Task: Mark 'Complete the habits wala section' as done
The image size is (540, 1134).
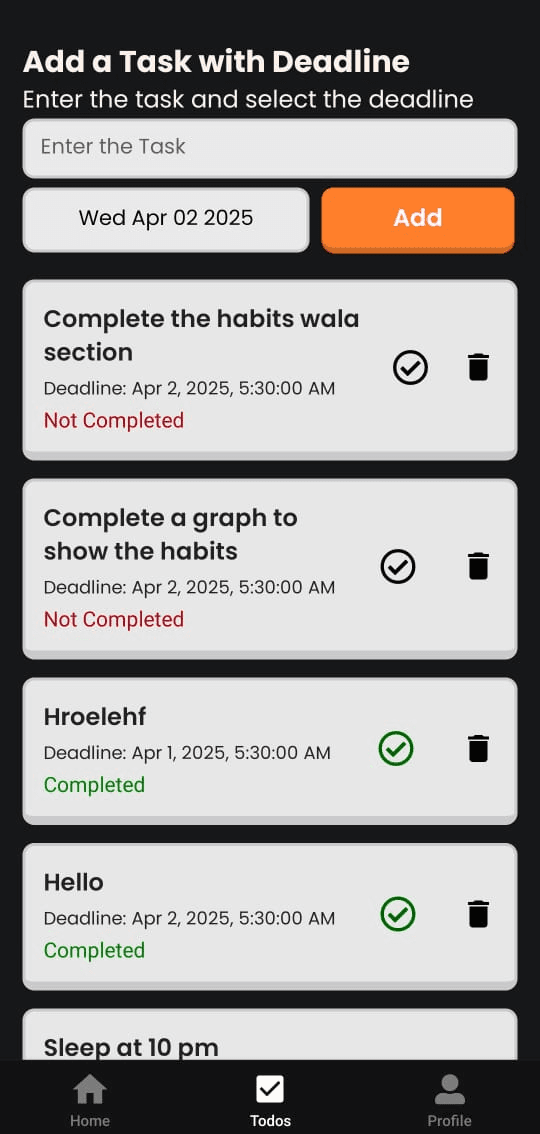Action: (x=411, y=367)
